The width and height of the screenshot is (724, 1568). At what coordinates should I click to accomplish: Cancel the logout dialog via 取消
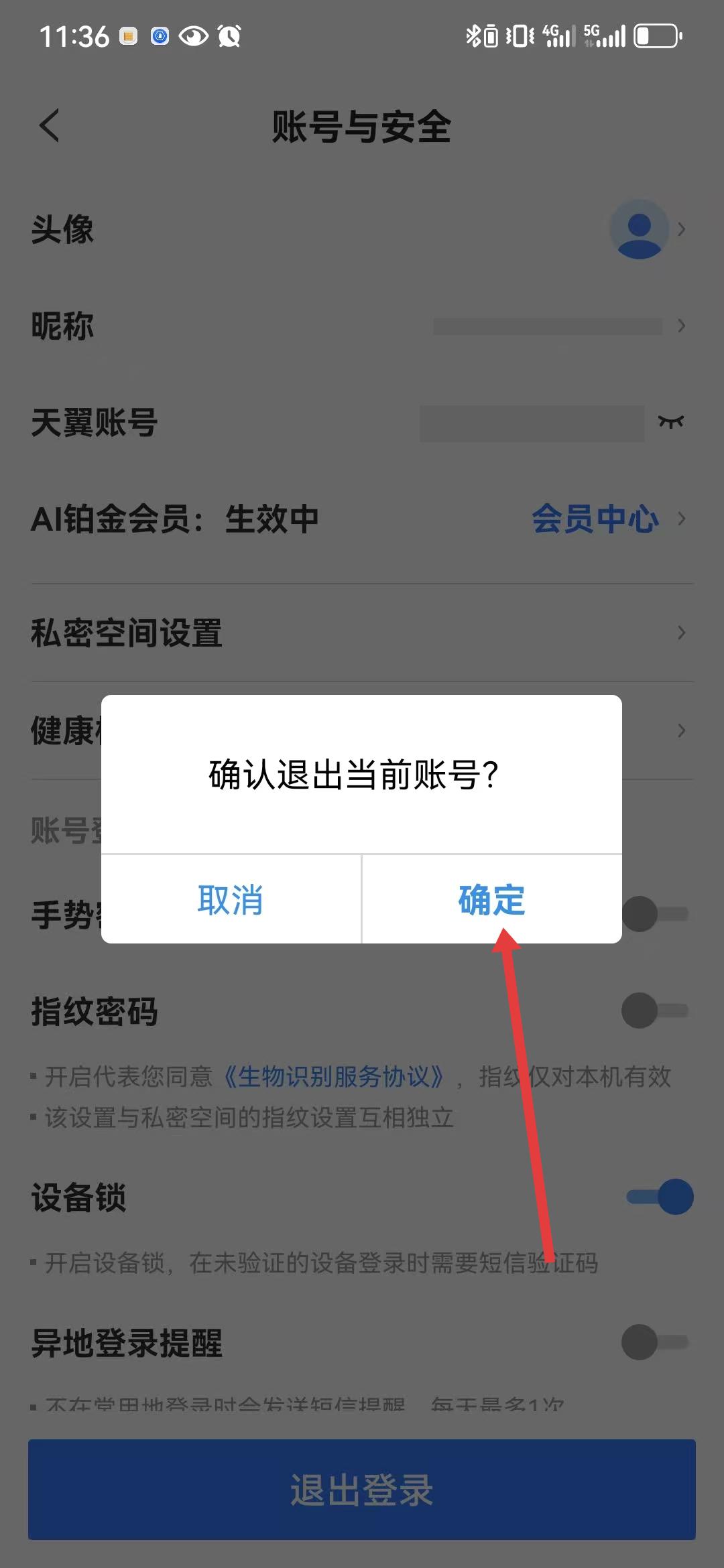[x=231, y=899]
